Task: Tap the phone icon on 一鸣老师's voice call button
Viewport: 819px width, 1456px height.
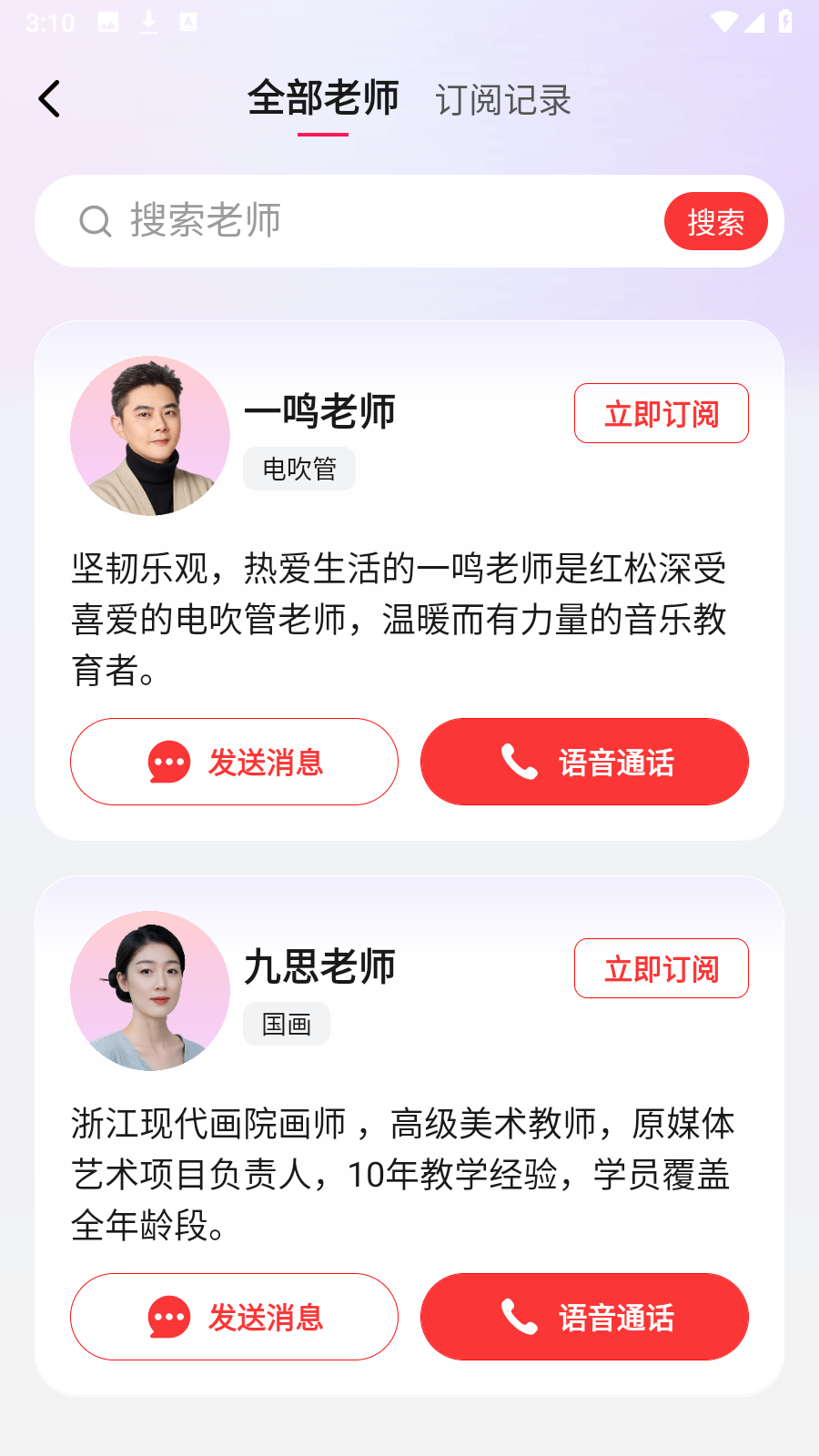Action: point(517,762)
